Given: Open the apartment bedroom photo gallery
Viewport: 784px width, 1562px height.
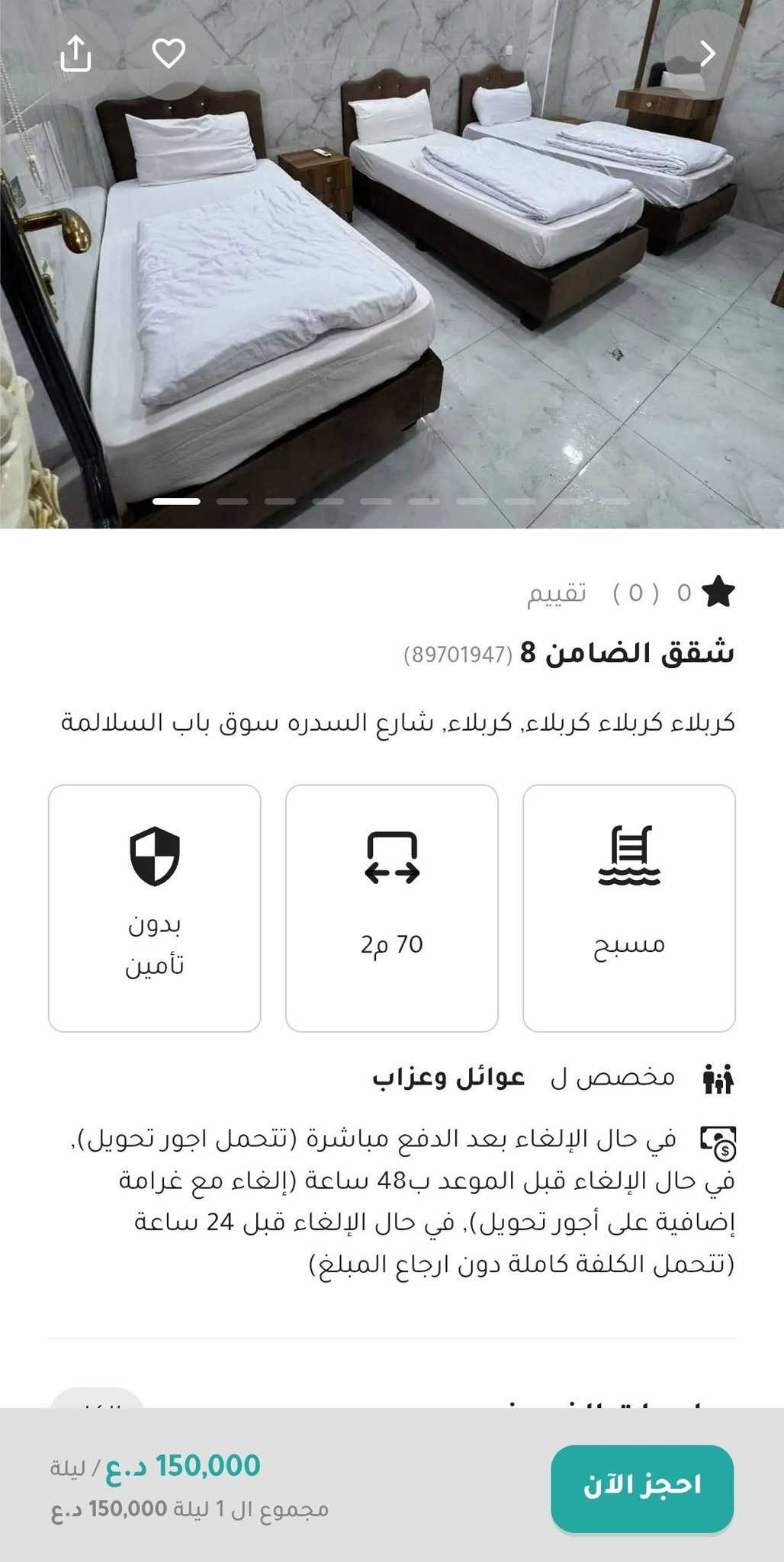Looking at the screenshot, I should pyautogui.click(x=392, y=290).
